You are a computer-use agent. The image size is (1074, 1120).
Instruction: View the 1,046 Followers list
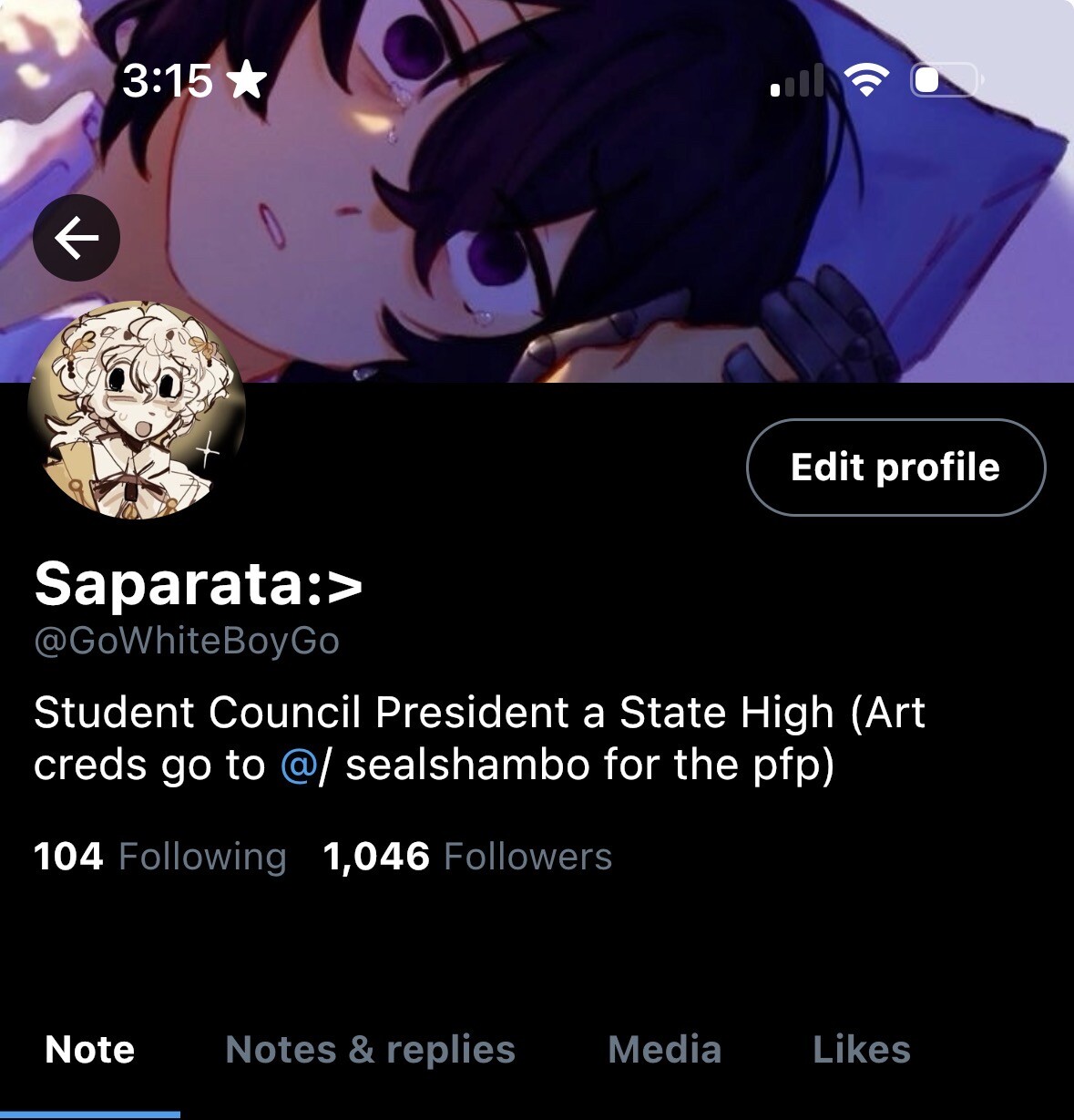point(467,857)
